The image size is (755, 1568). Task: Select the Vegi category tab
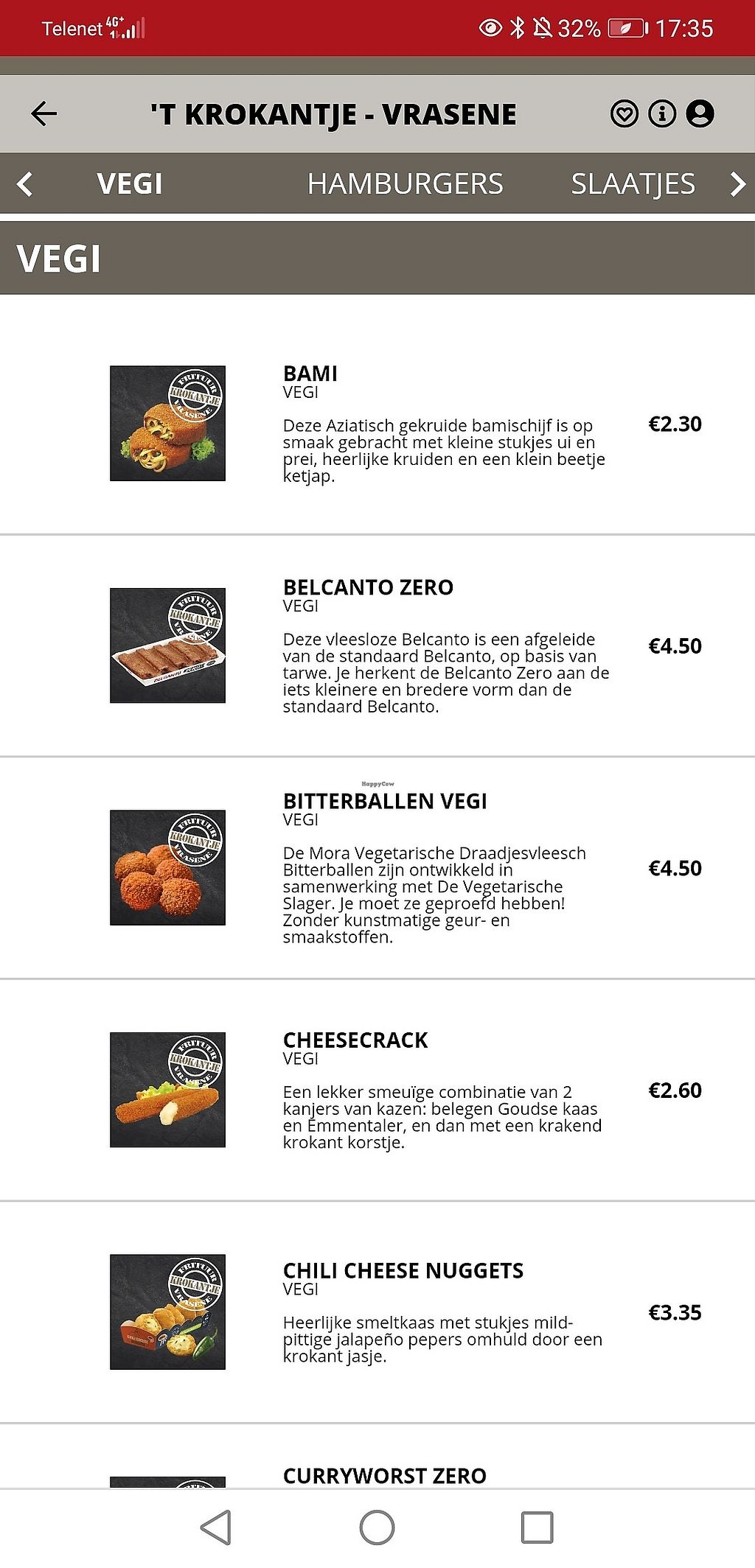130,183
